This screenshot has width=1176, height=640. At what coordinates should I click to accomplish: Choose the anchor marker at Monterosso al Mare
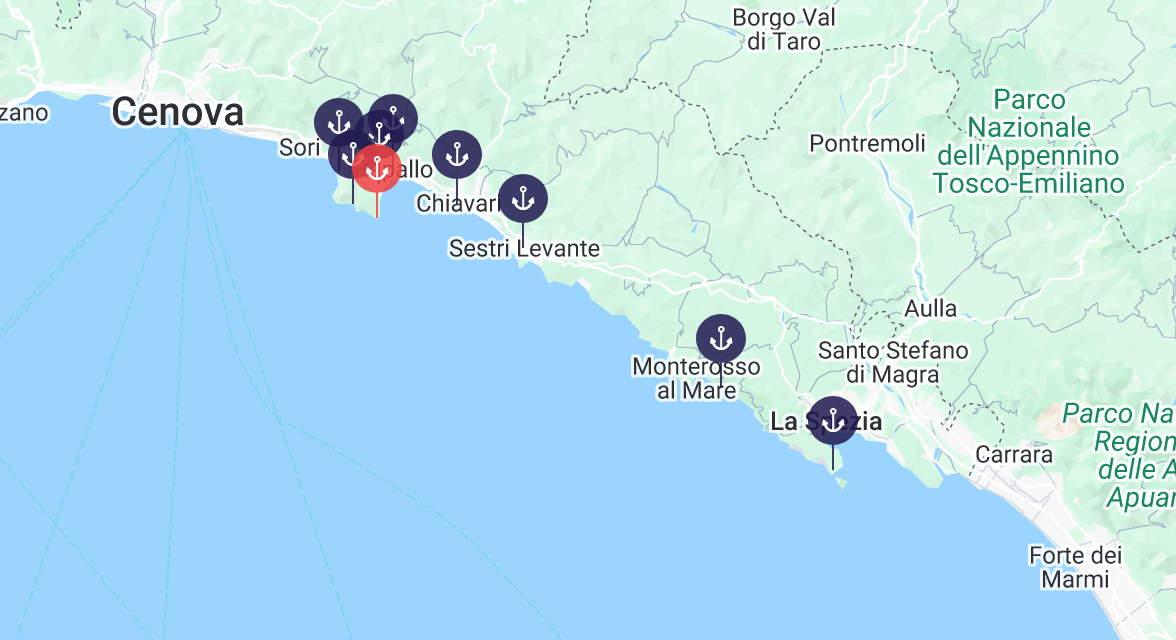tap(721, 338)
